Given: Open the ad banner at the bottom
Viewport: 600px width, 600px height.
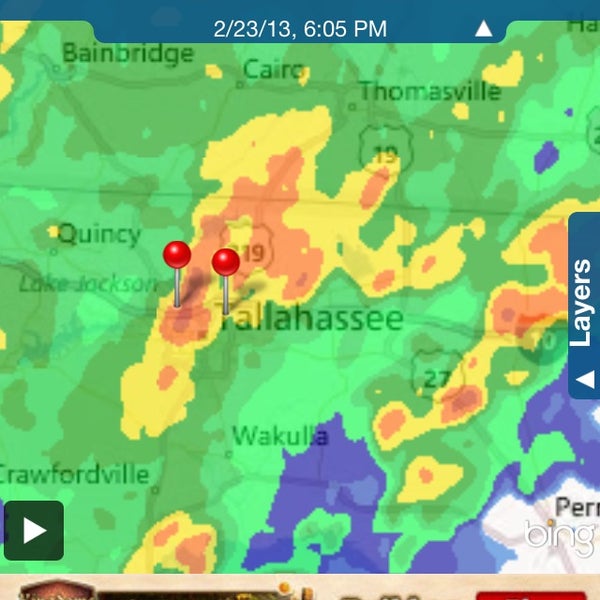Looking at the screenshot, I should [300, 588].
